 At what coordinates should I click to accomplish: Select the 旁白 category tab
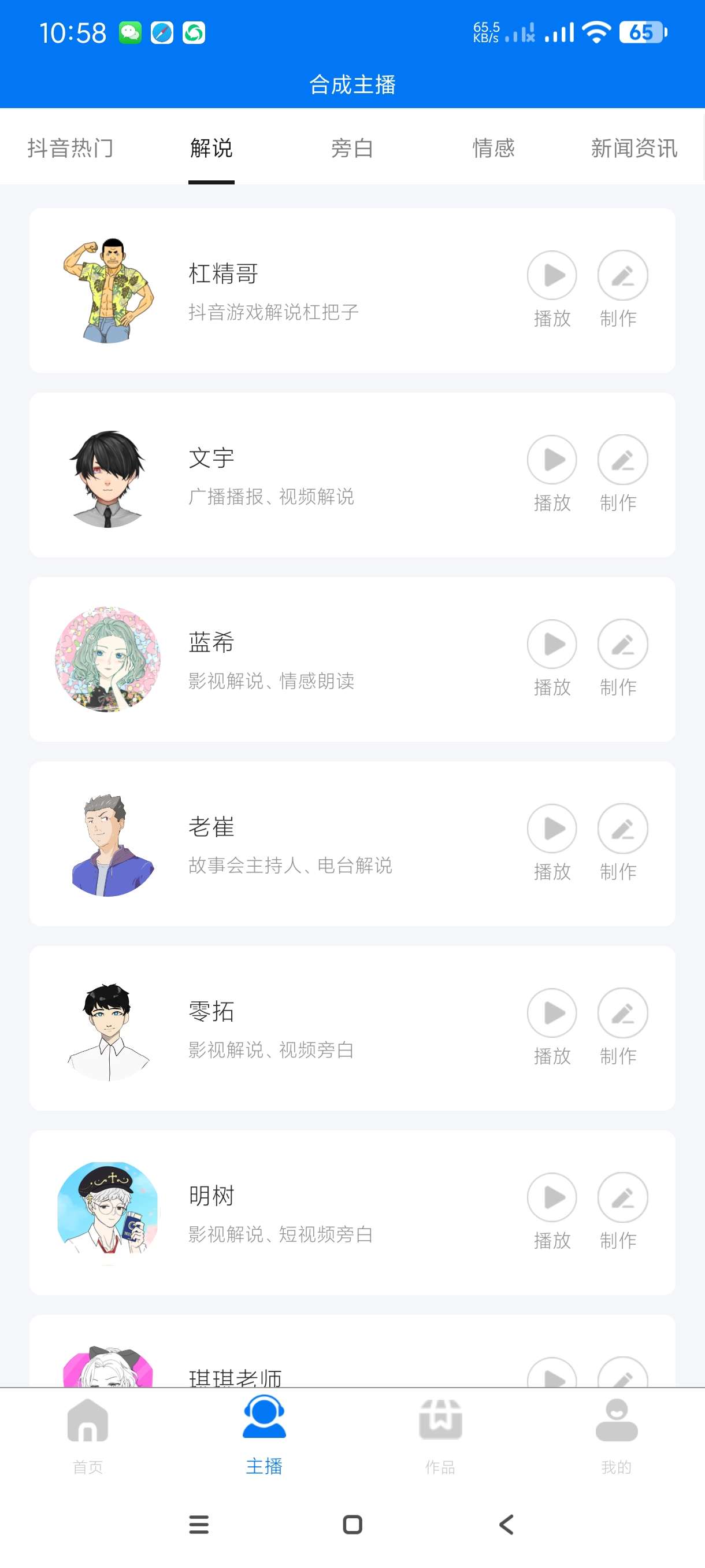pyautogui.click(x=352, y=148)
